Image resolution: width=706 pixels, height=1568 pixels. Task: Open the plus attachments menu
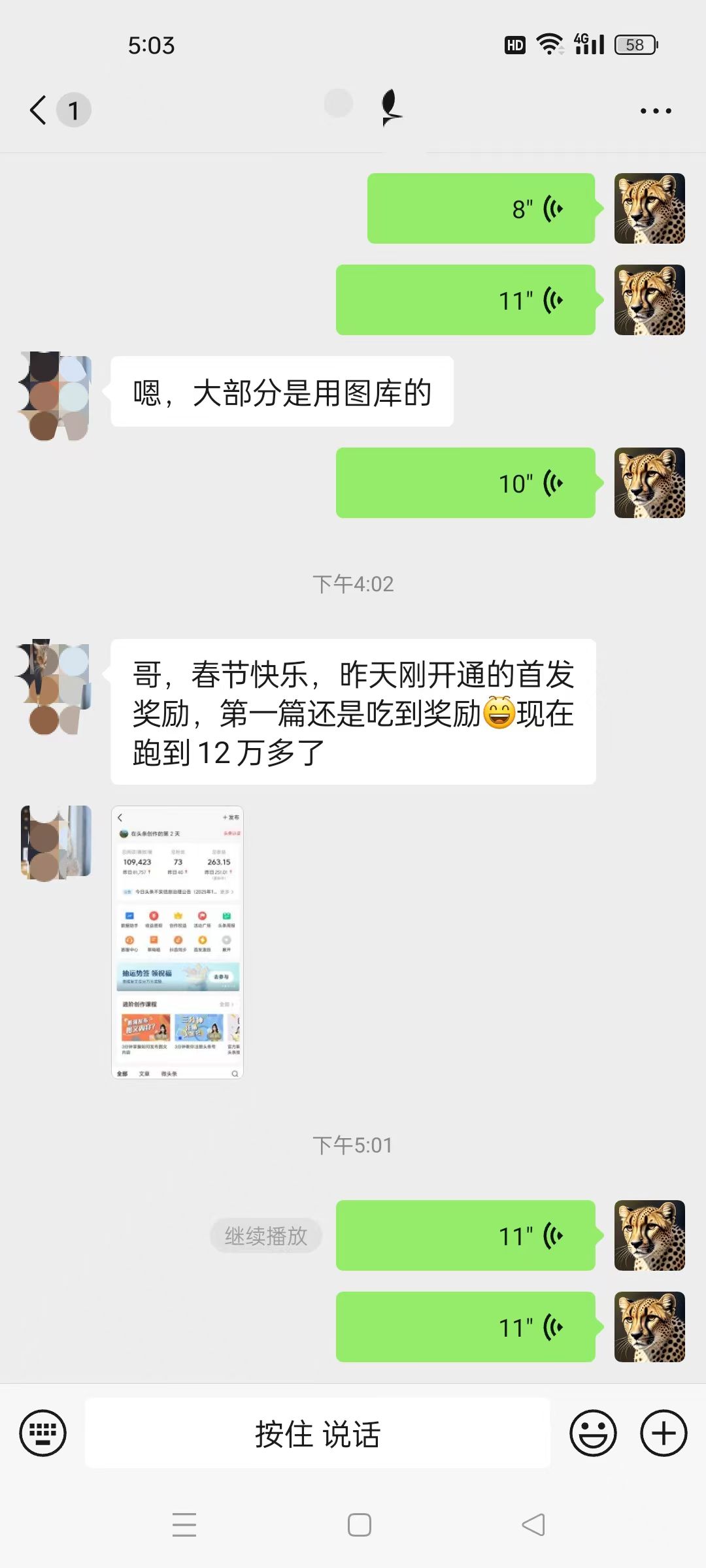[x=663, y=1433]
